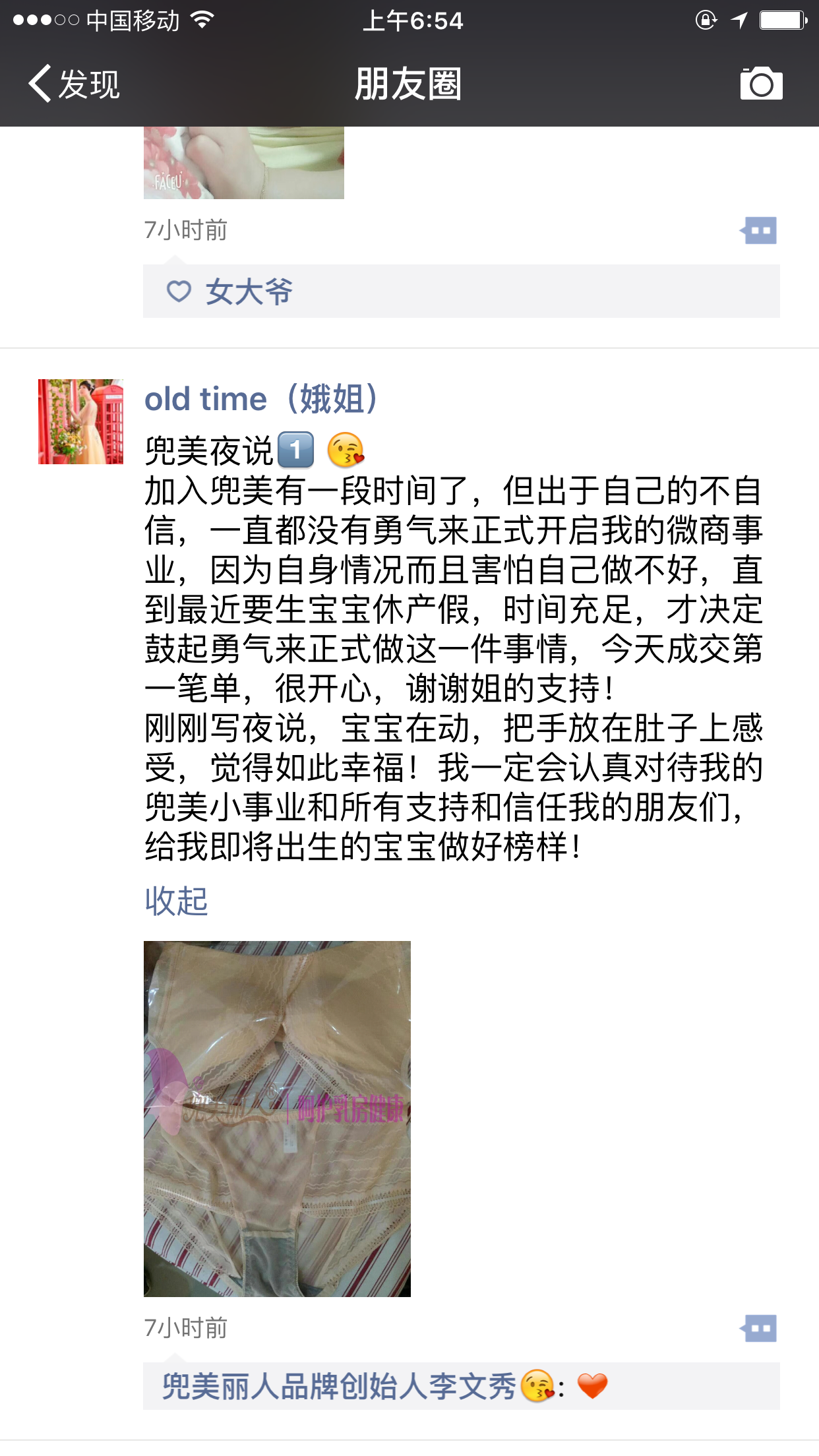Open comment menu under old time's post
819x1456 pixels.
tap(758, 1328)
